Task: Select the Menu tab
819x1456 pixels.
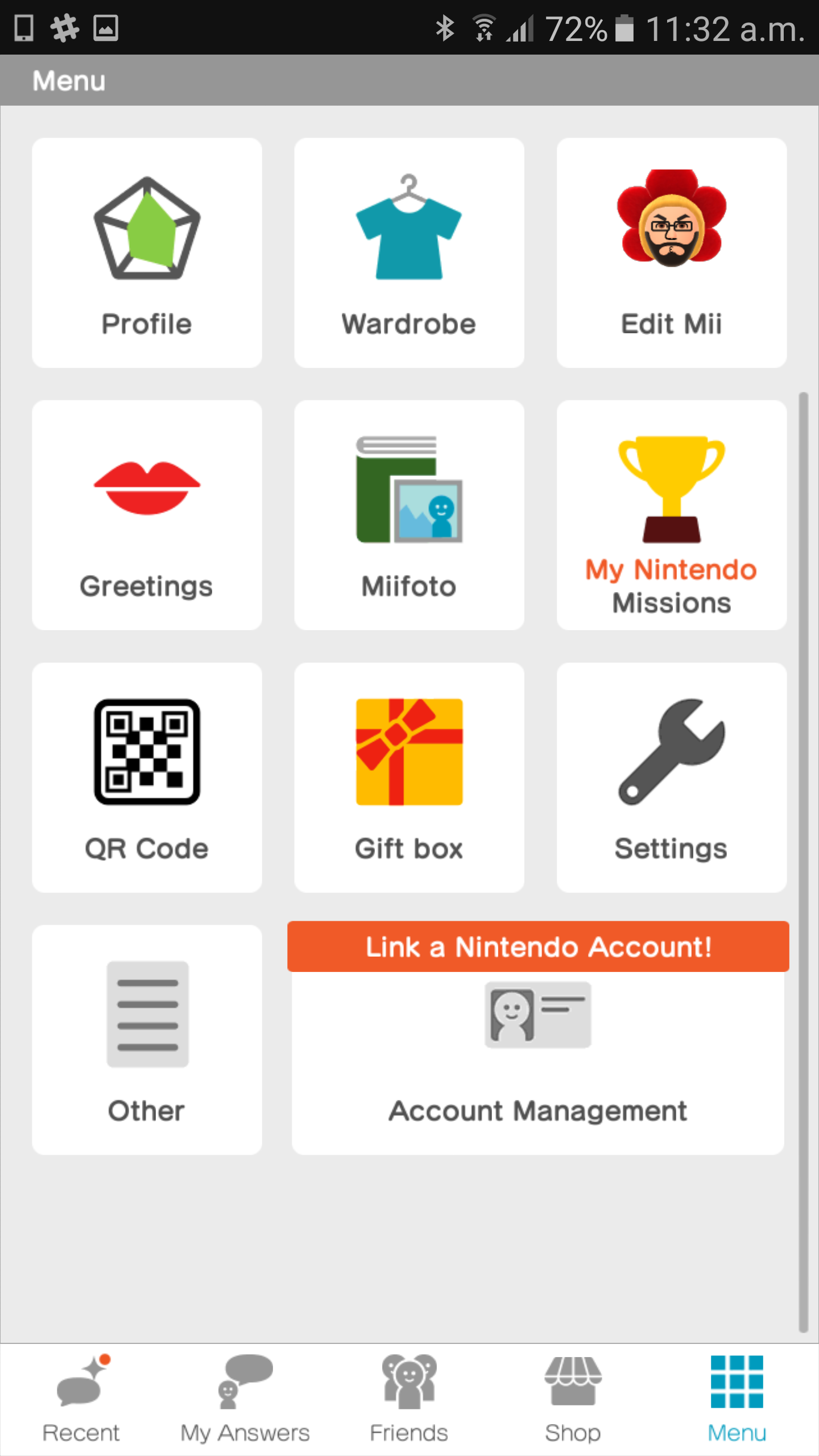Action: point(737,1399)
